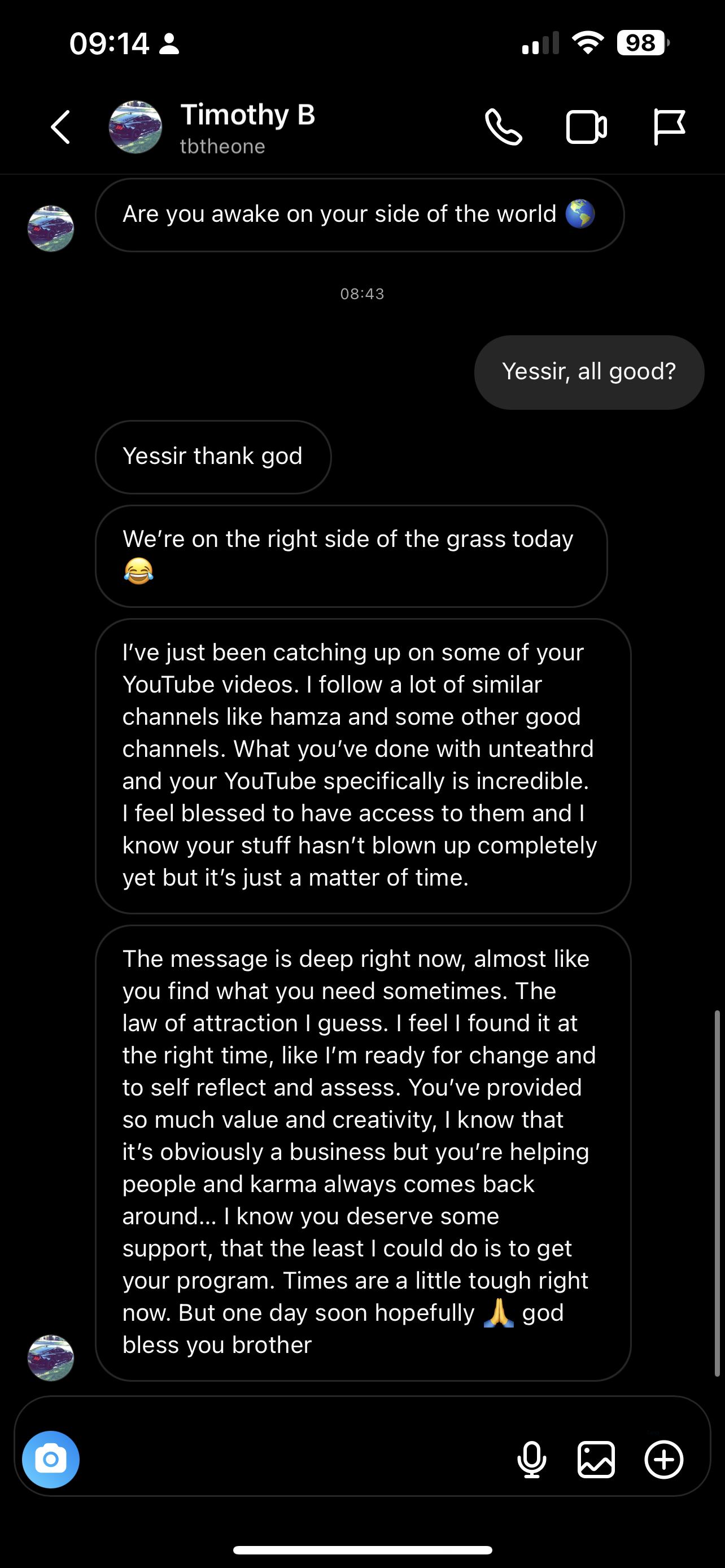Image resolution: width=725 pixels, height=1568 pixels.
Task: Start a voice call with Timothy B
Action: click(x=503, y=127)
